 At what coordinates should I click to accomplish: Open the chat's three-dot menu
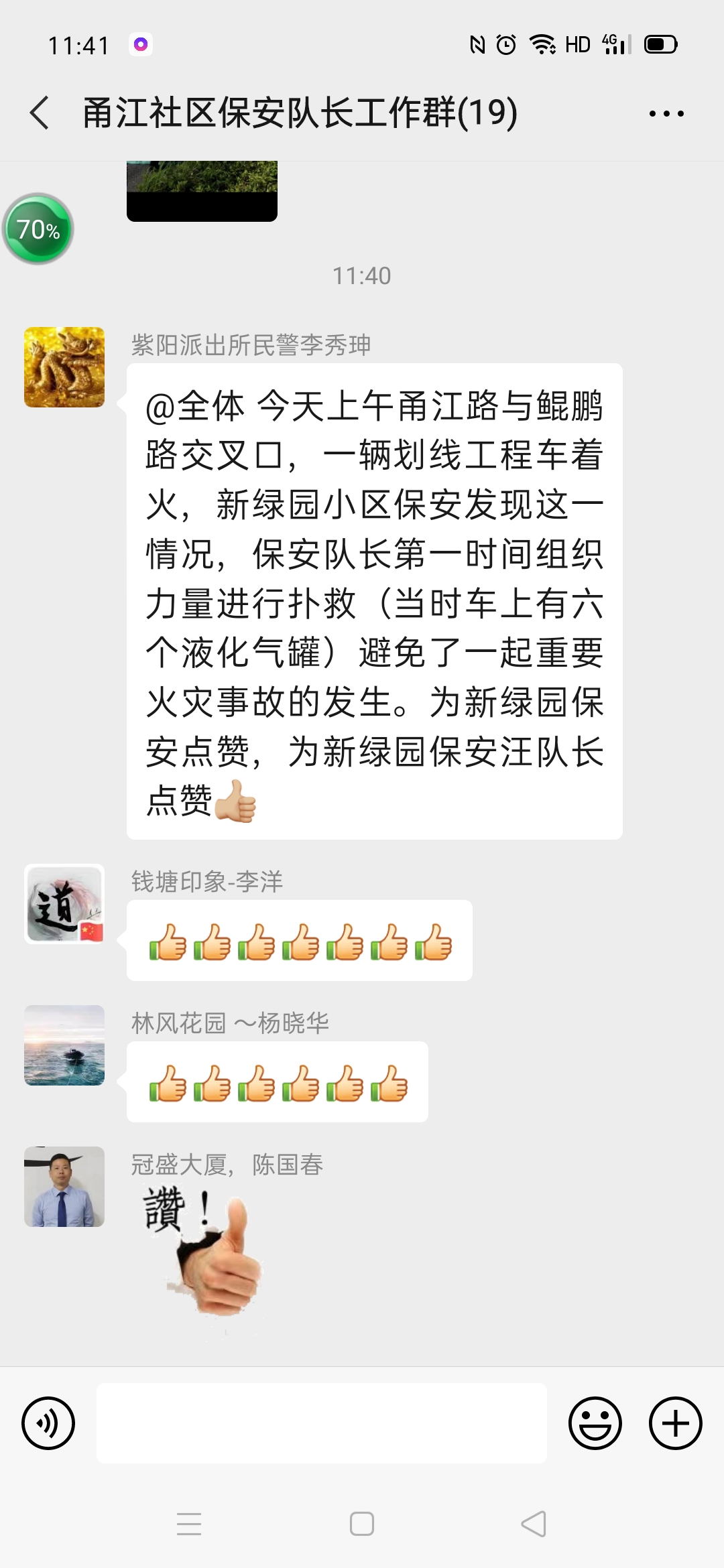[666, 113]
